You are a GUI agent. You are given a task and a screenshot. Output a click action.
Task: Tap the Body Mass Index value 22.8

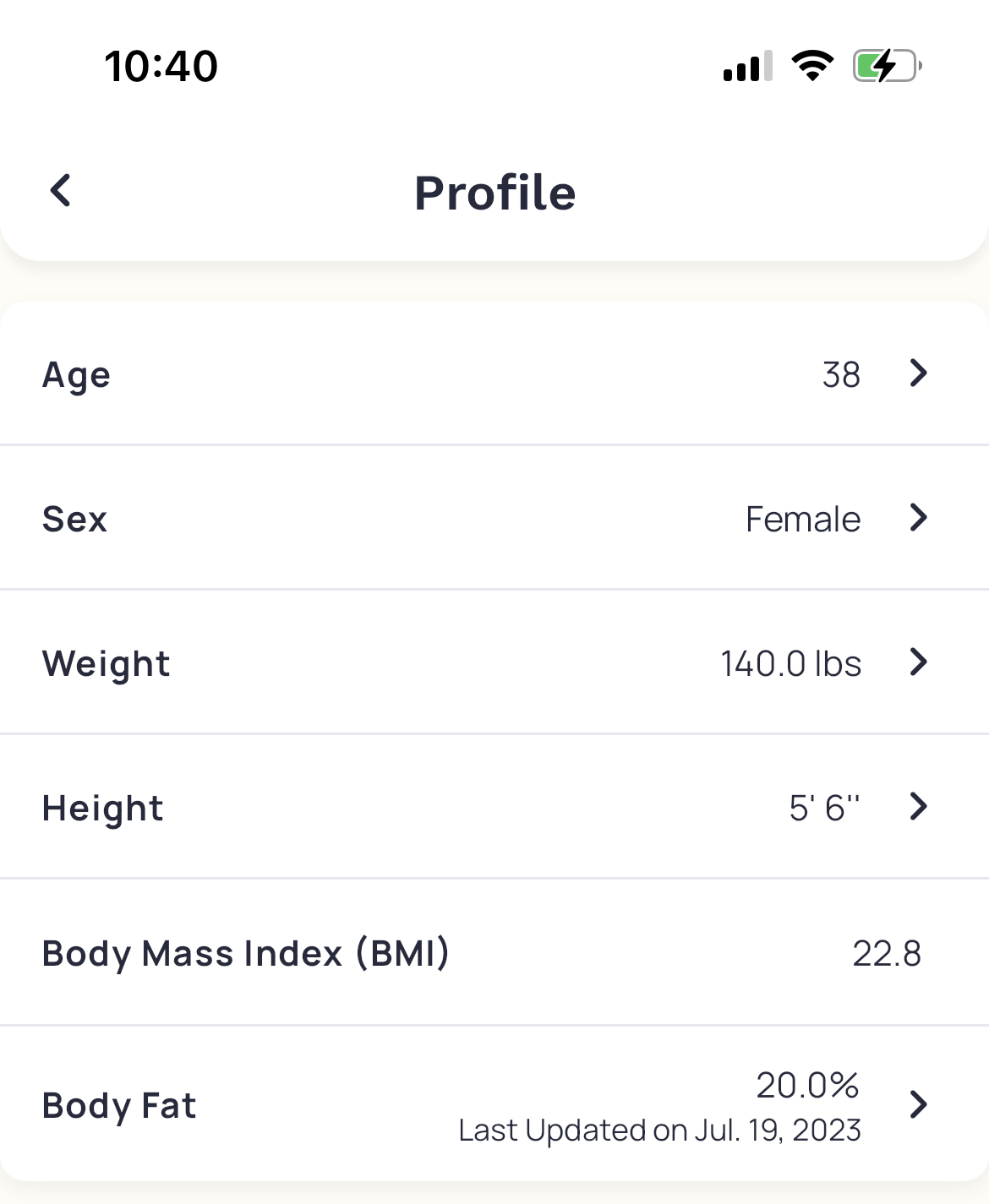(x=887, y=953)
